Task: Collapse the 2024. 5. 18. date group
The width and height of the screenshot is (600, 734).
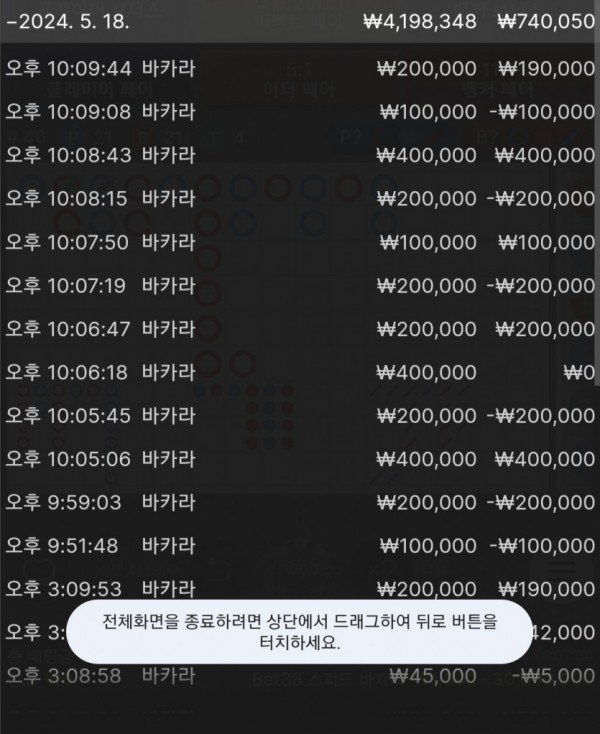Action: 70,21
